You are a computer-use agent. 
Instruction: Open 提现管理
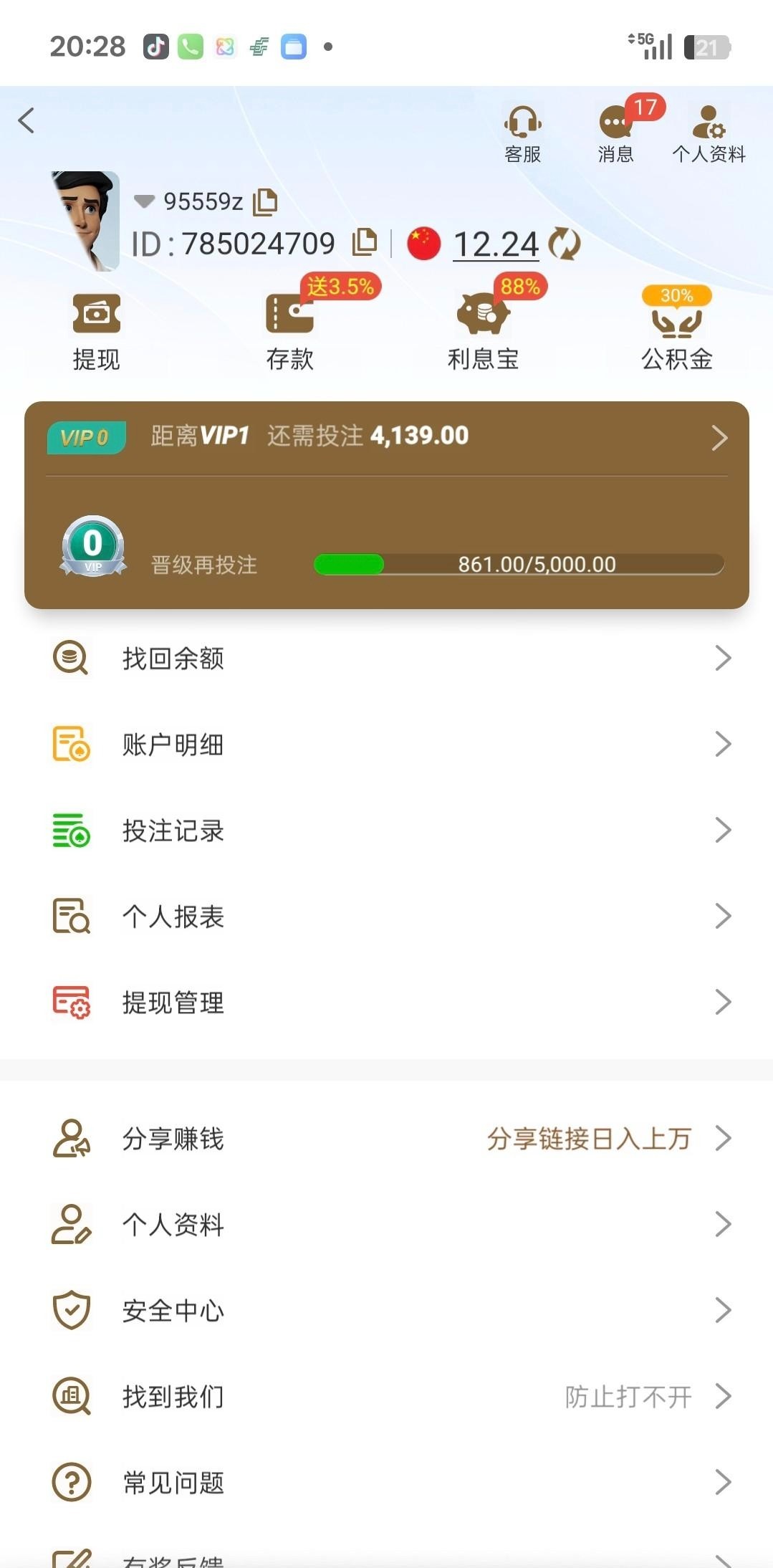387,1002
